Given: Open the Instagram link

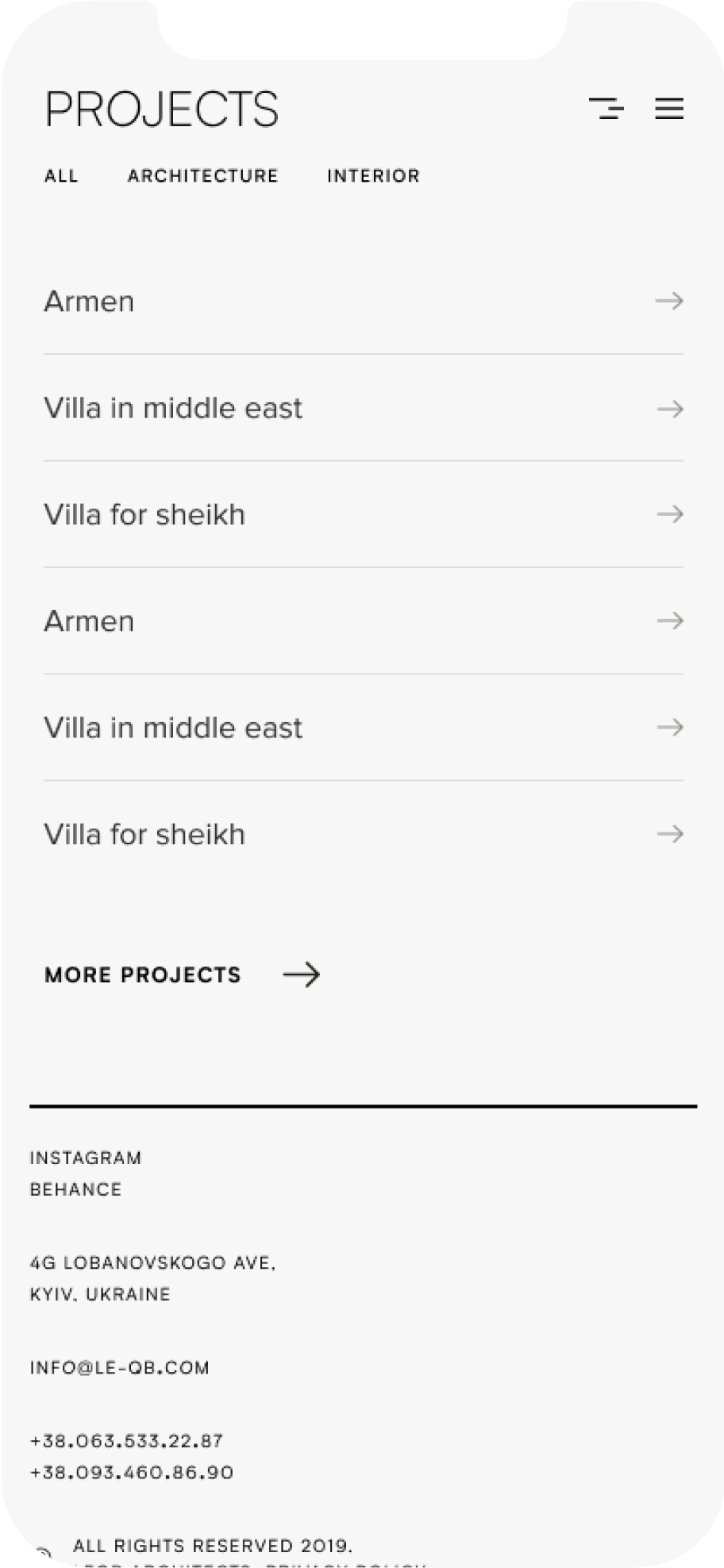Looking at the screenshot, I should (x=86, y=1158).
